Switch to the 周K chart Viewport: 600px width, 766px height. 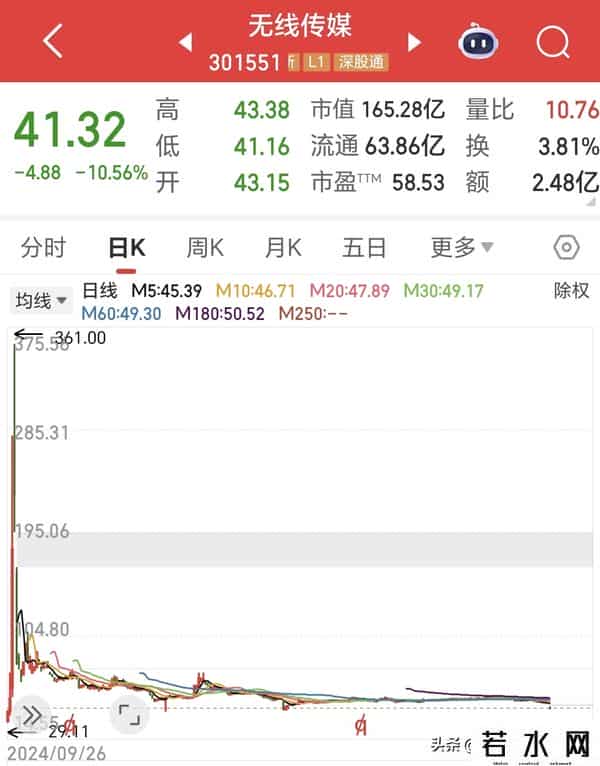pos(205,247)
